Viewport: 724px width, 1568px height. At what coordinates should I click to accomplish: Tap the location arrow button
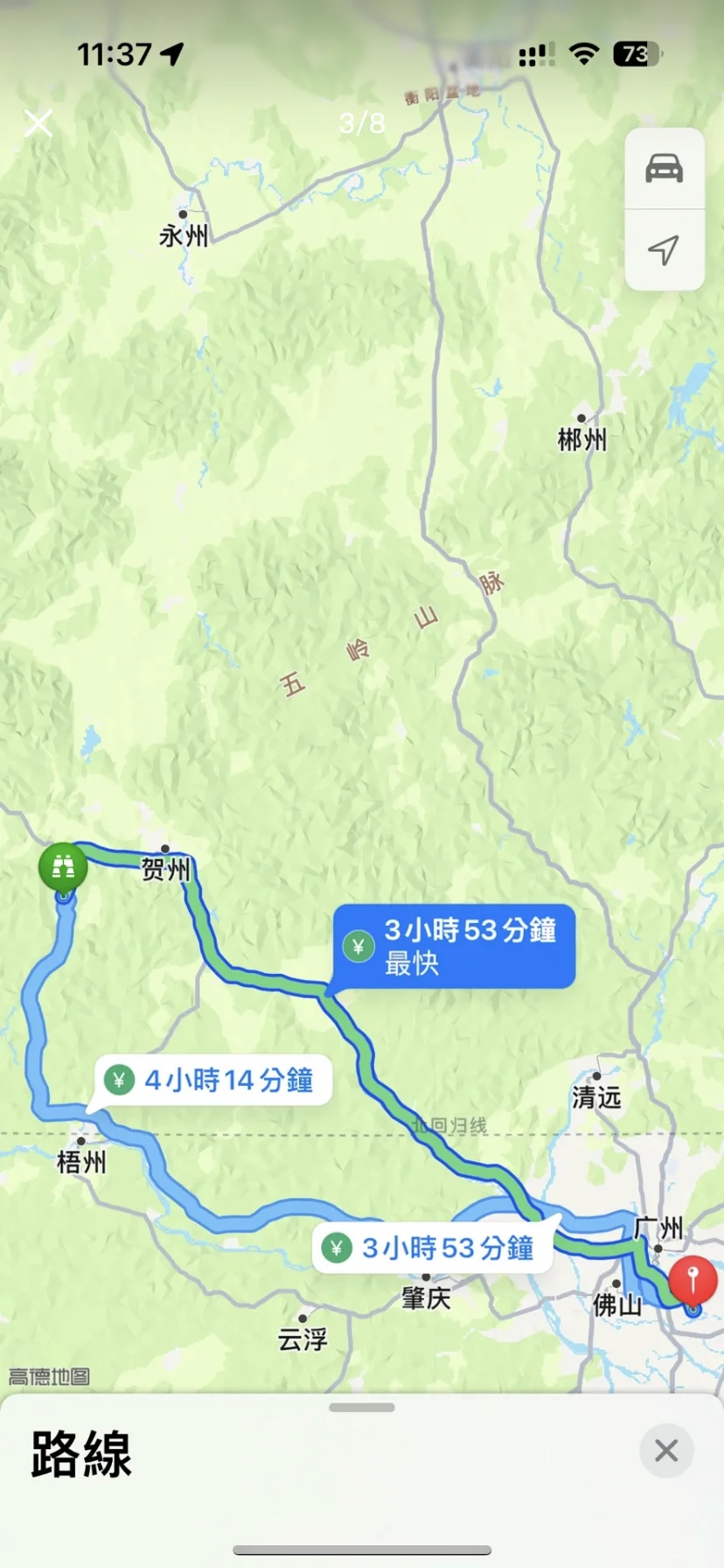click(x=665, y=249)
